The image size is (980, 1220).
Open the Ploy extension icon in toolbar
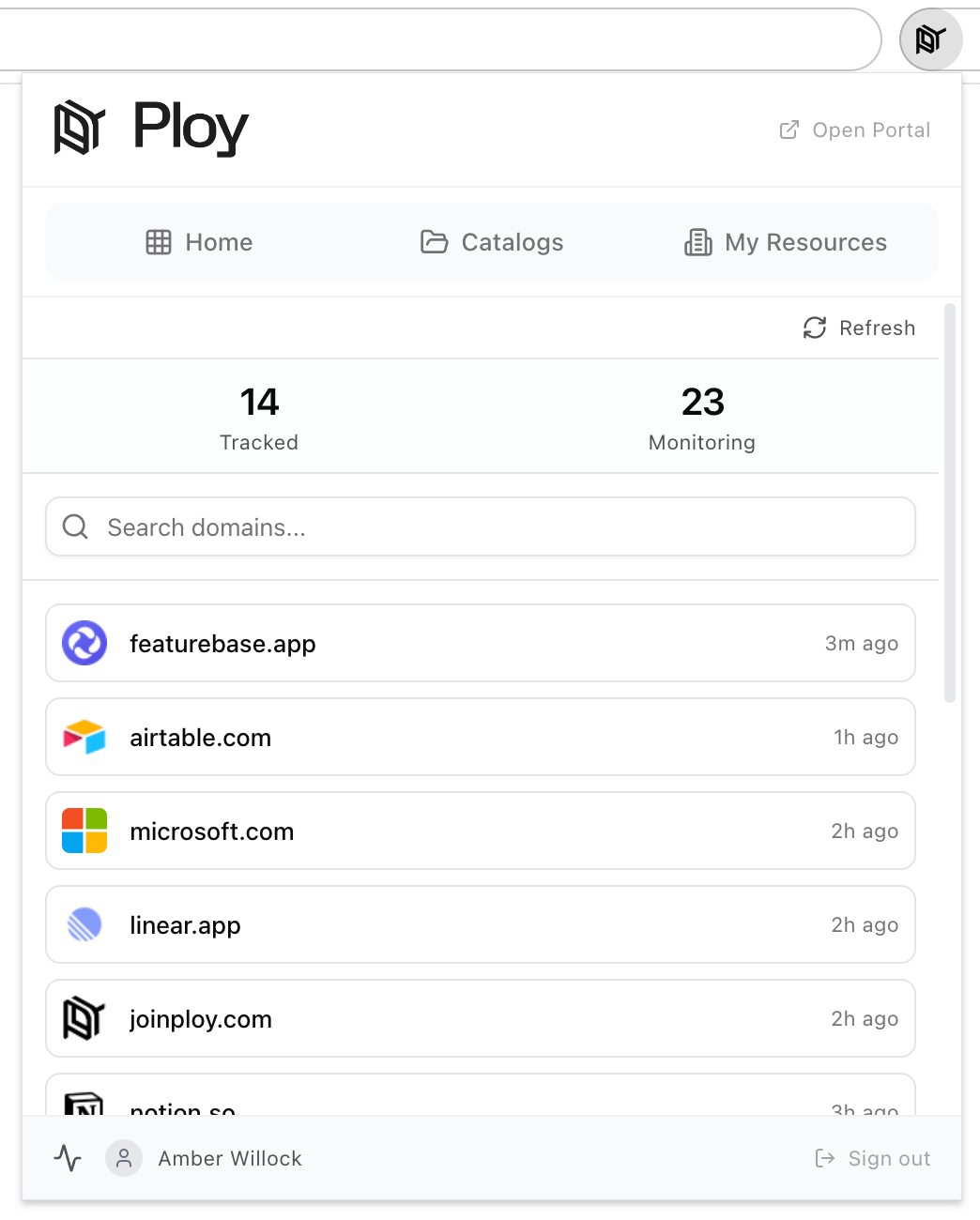pyautogui.click(x=930, y=39)
